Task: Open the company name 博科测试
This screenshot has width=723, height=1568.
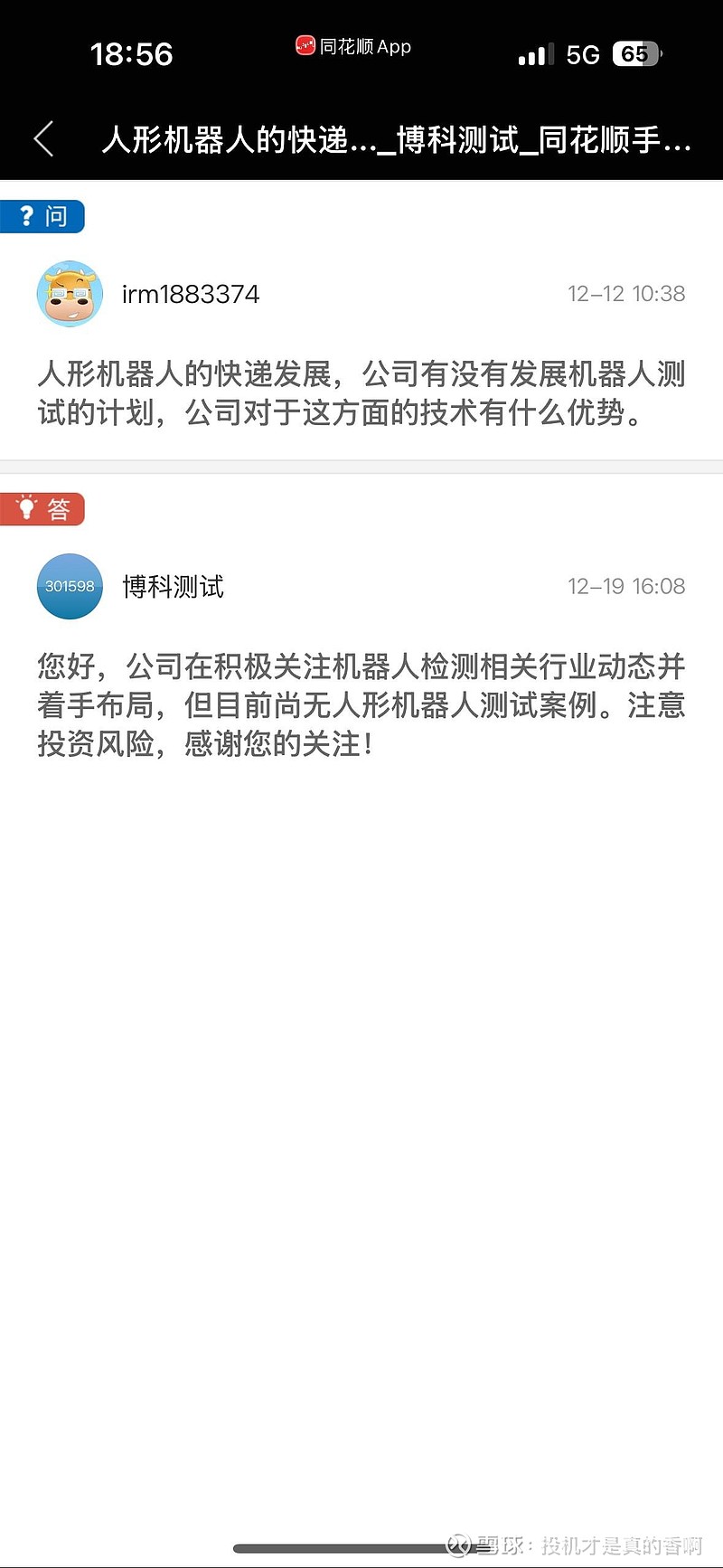Action: pos(173,586)
